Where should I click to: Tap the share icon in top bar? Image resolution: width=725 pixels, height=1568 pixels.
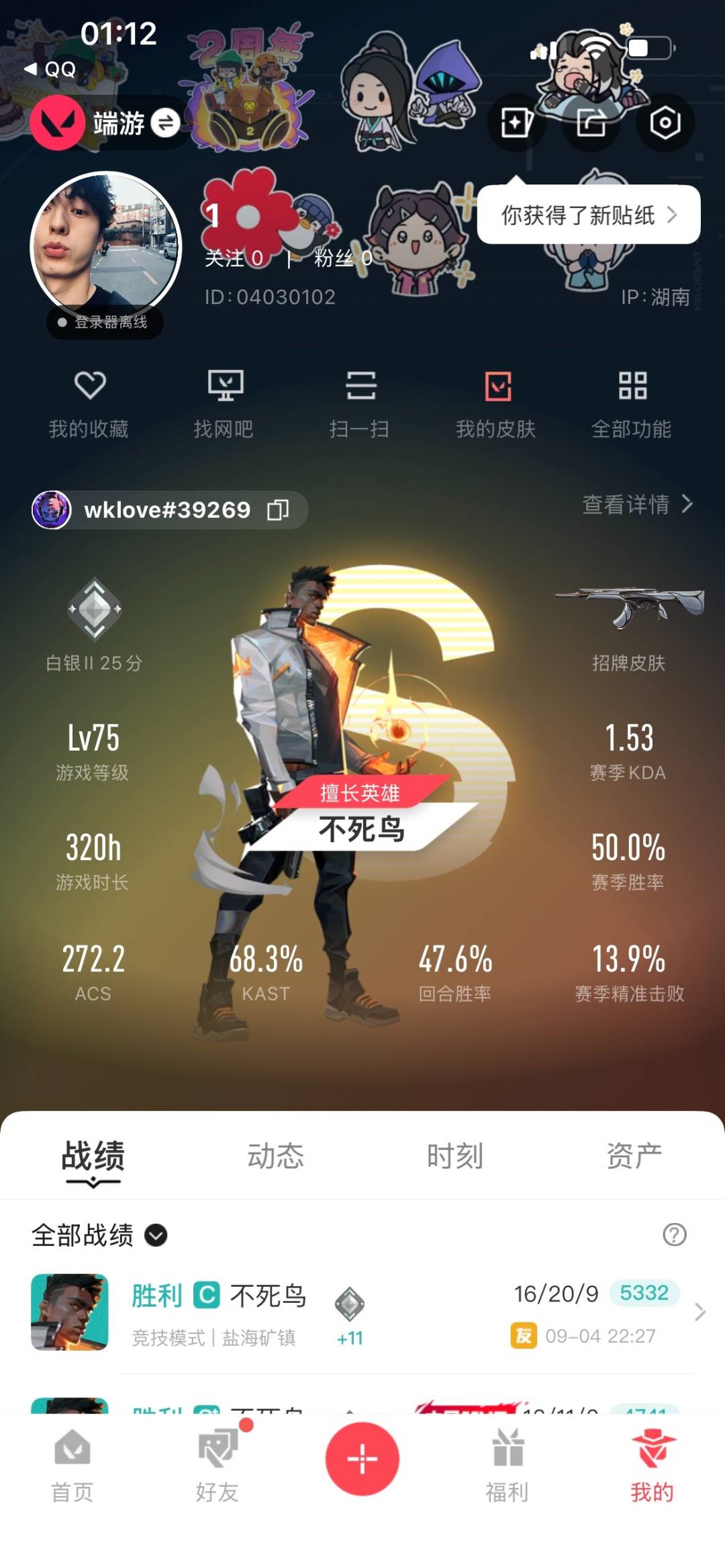click(x=591, y=123)
